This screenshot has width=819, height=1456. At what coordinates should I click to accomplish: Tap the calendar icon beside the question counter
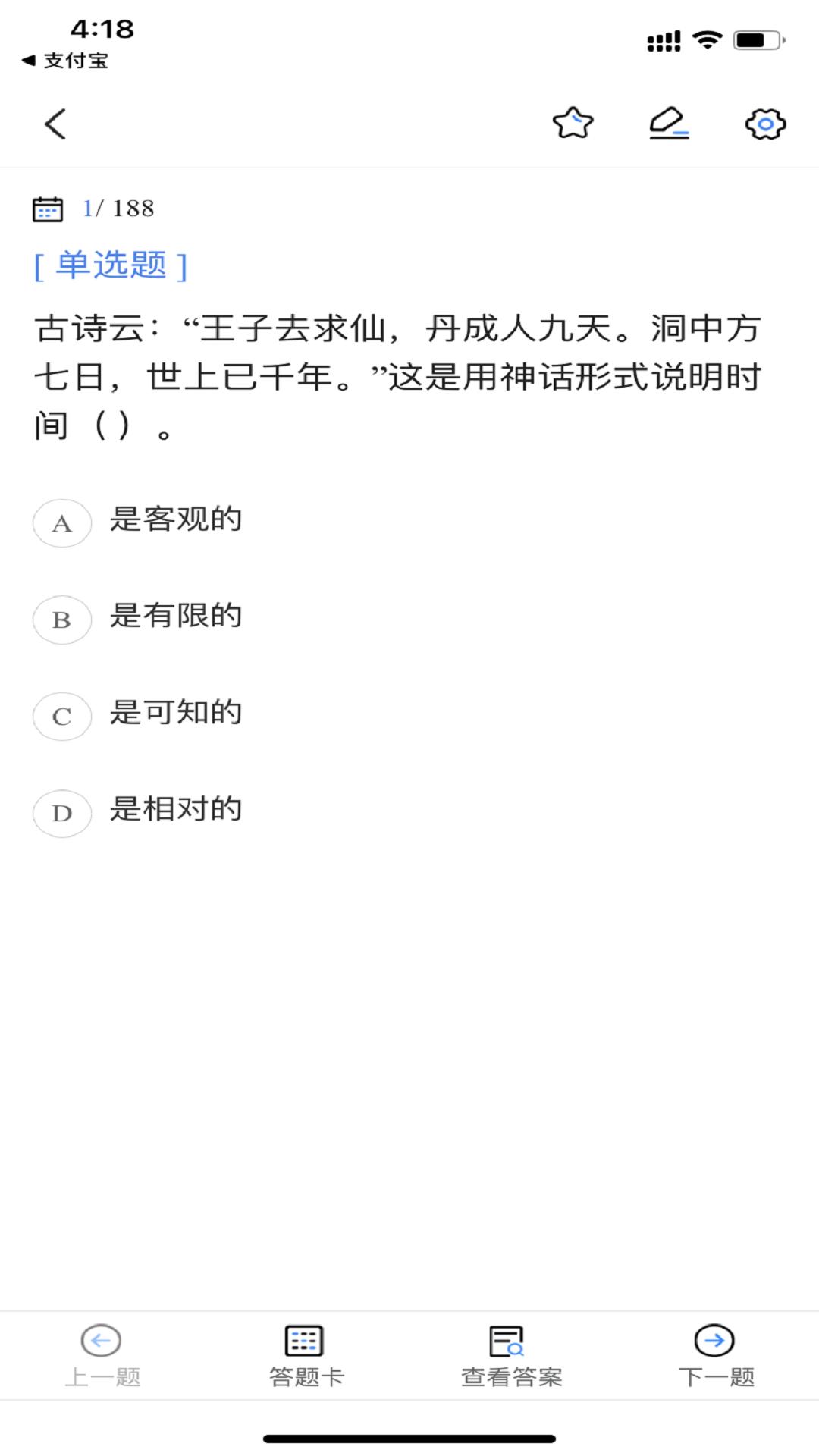click(48, 209)
